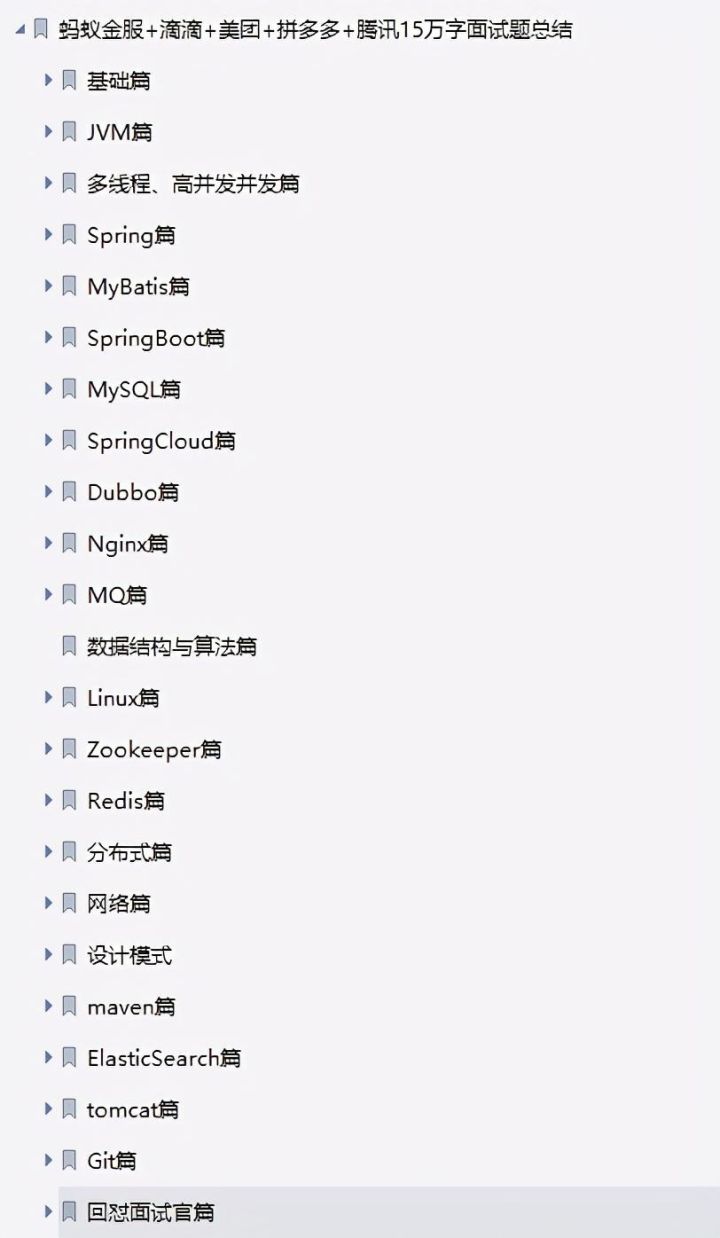The width and height of the screenshot is (720, 1238).
Task: Expand the Nginx篇 bookmark arrow
Action: [48, 543]
